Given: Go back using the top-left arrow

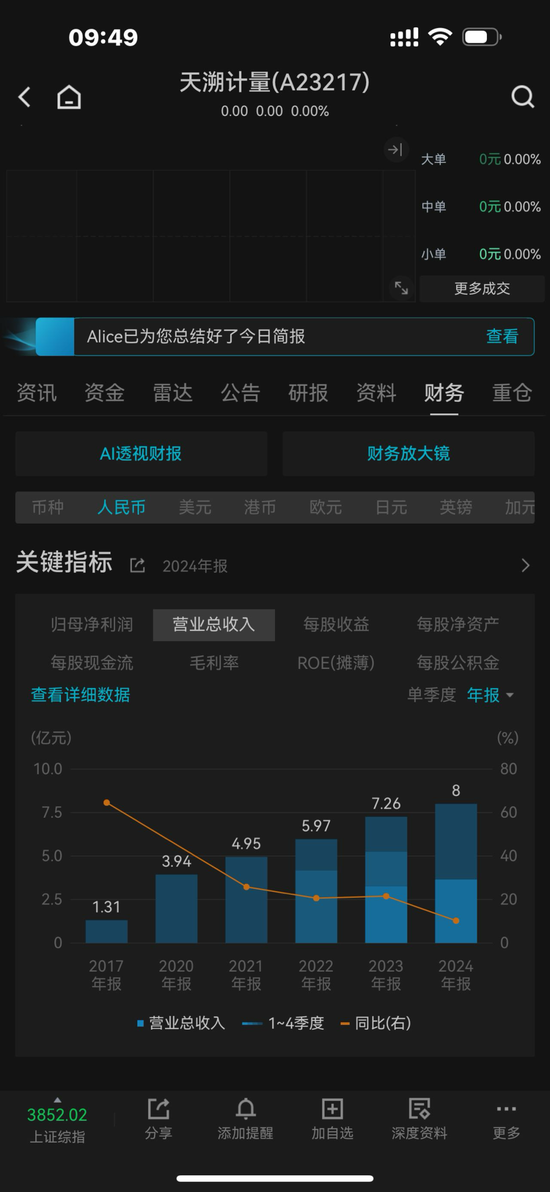Looking at the screenshot, I should click(x=24, y=97).
